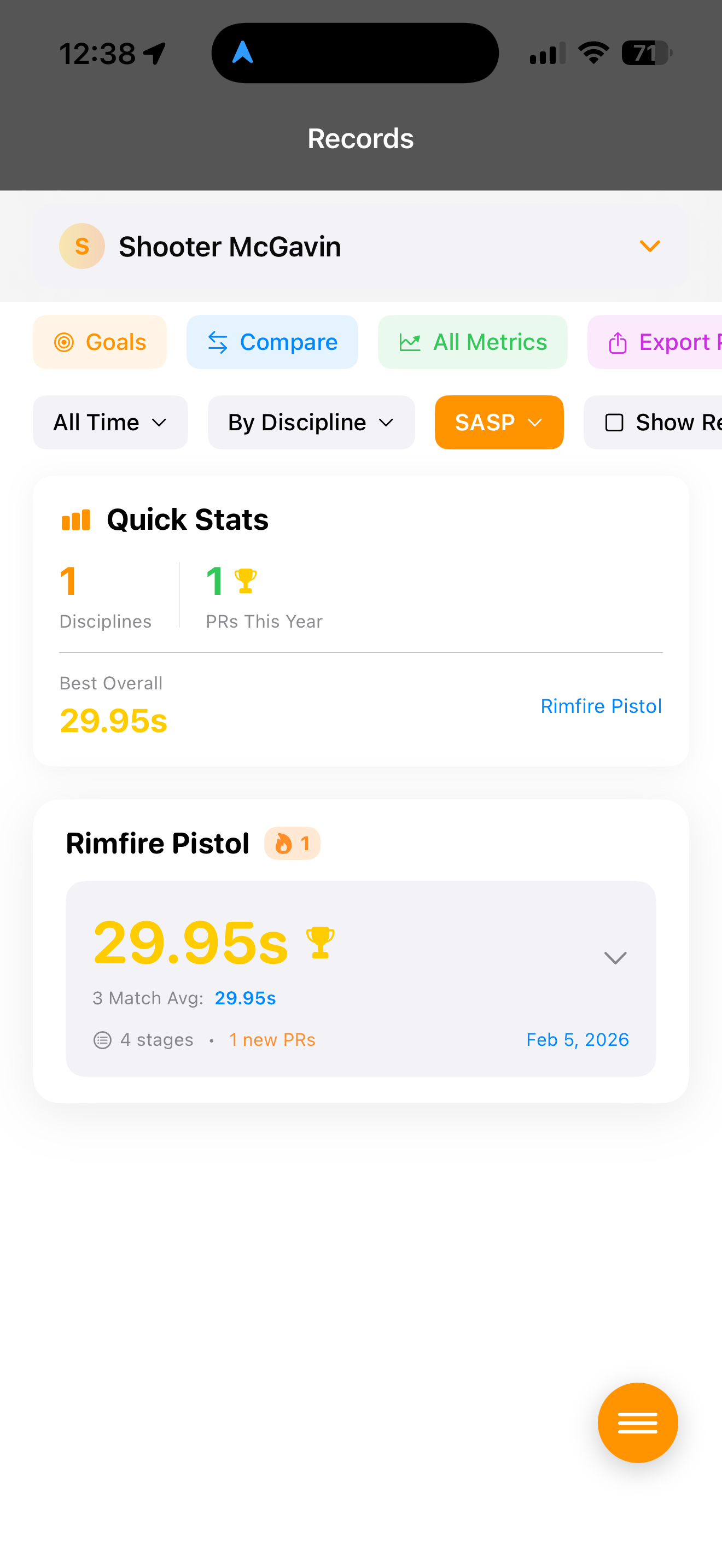Enable the Show Records checkbox
Image resolution: width=722 pixels, height=1568 pixels.
tap(615, 422)
